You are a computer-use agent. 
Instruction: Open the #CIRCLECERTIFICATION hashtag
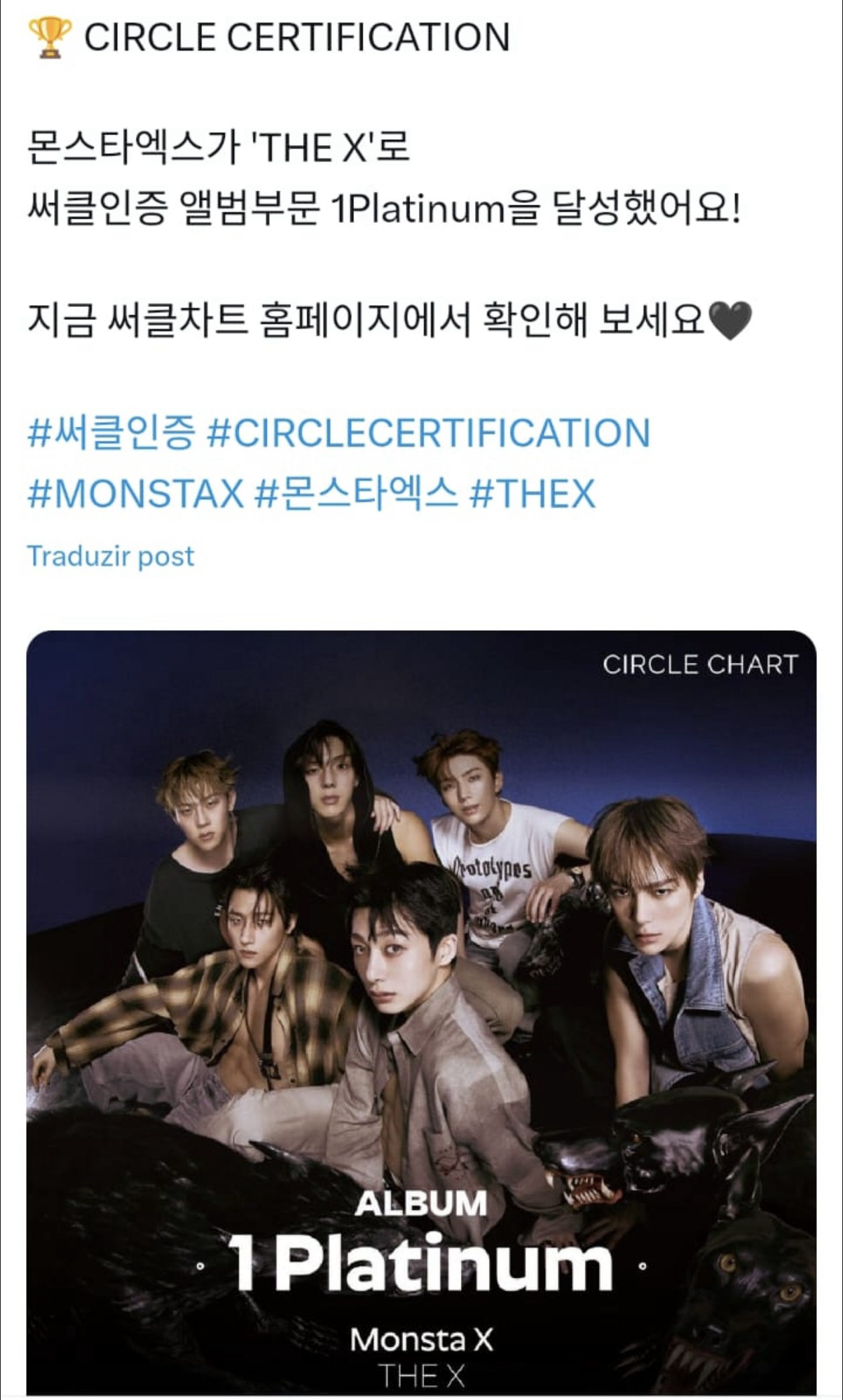tap(428, 433)
